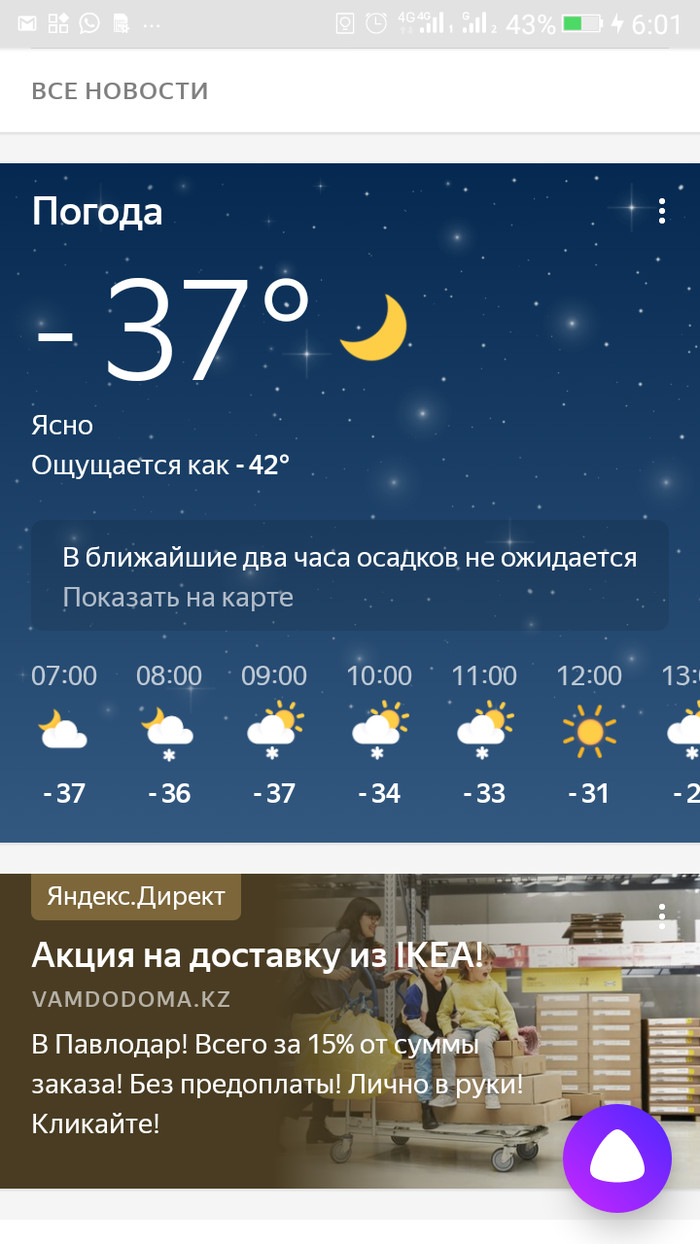Launch the Alice voice assistant button
Viewport: 700px width, 1244px height.
(617, 1158)
